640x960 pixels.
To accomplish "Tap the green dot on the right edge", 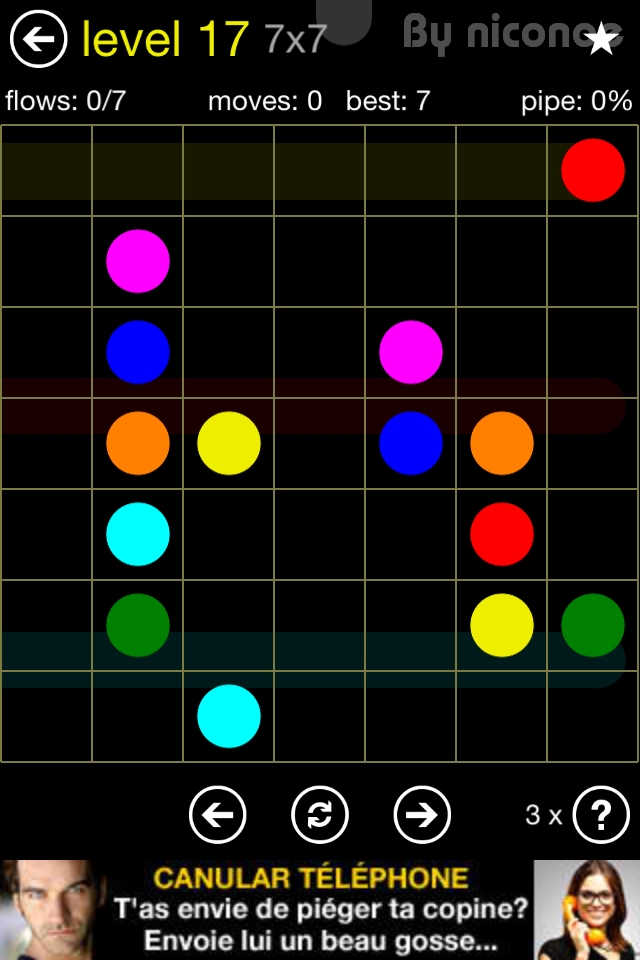I will tap(593, 625).
